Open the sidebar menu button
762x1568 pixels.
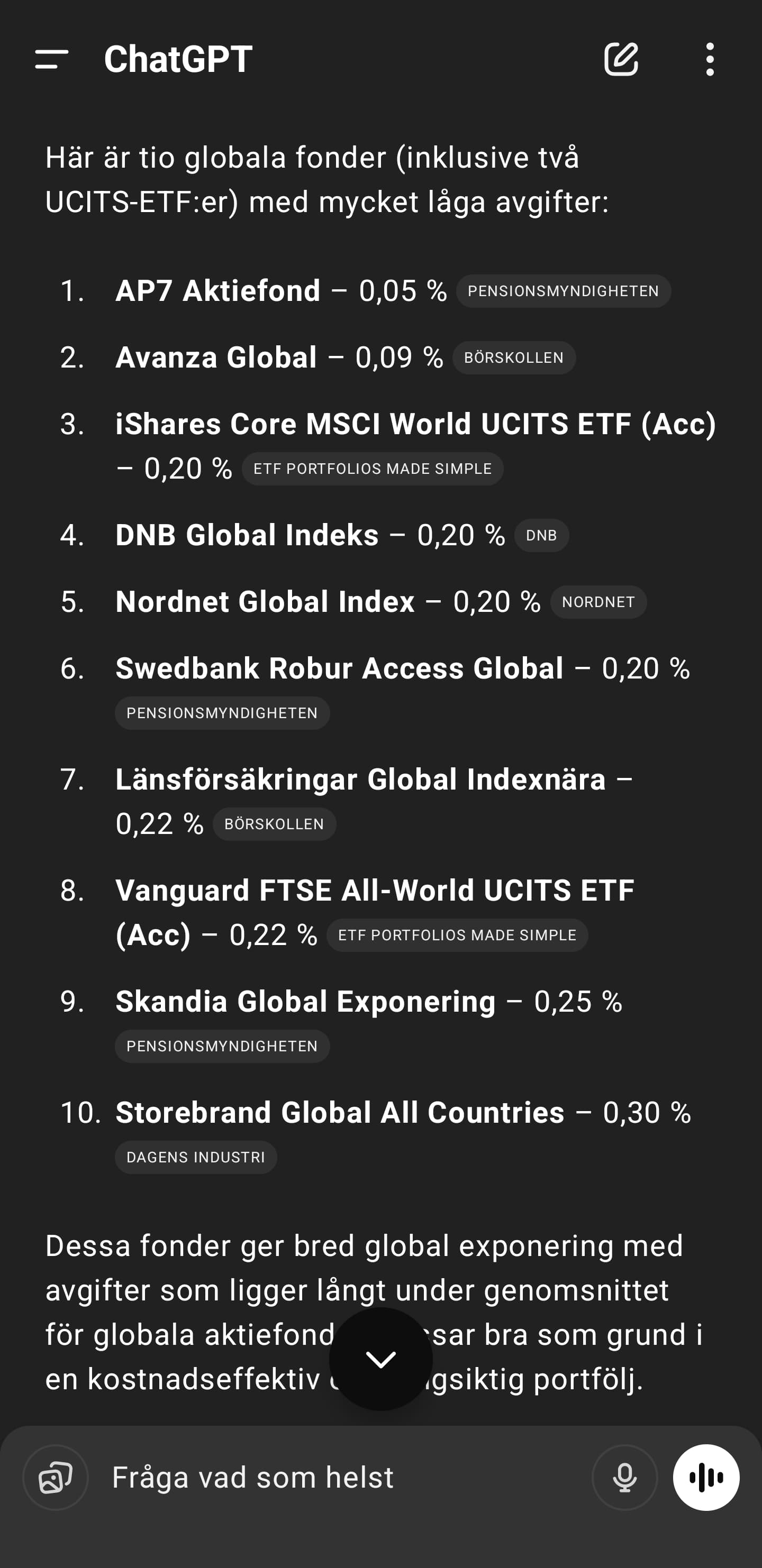click(52, 59)
